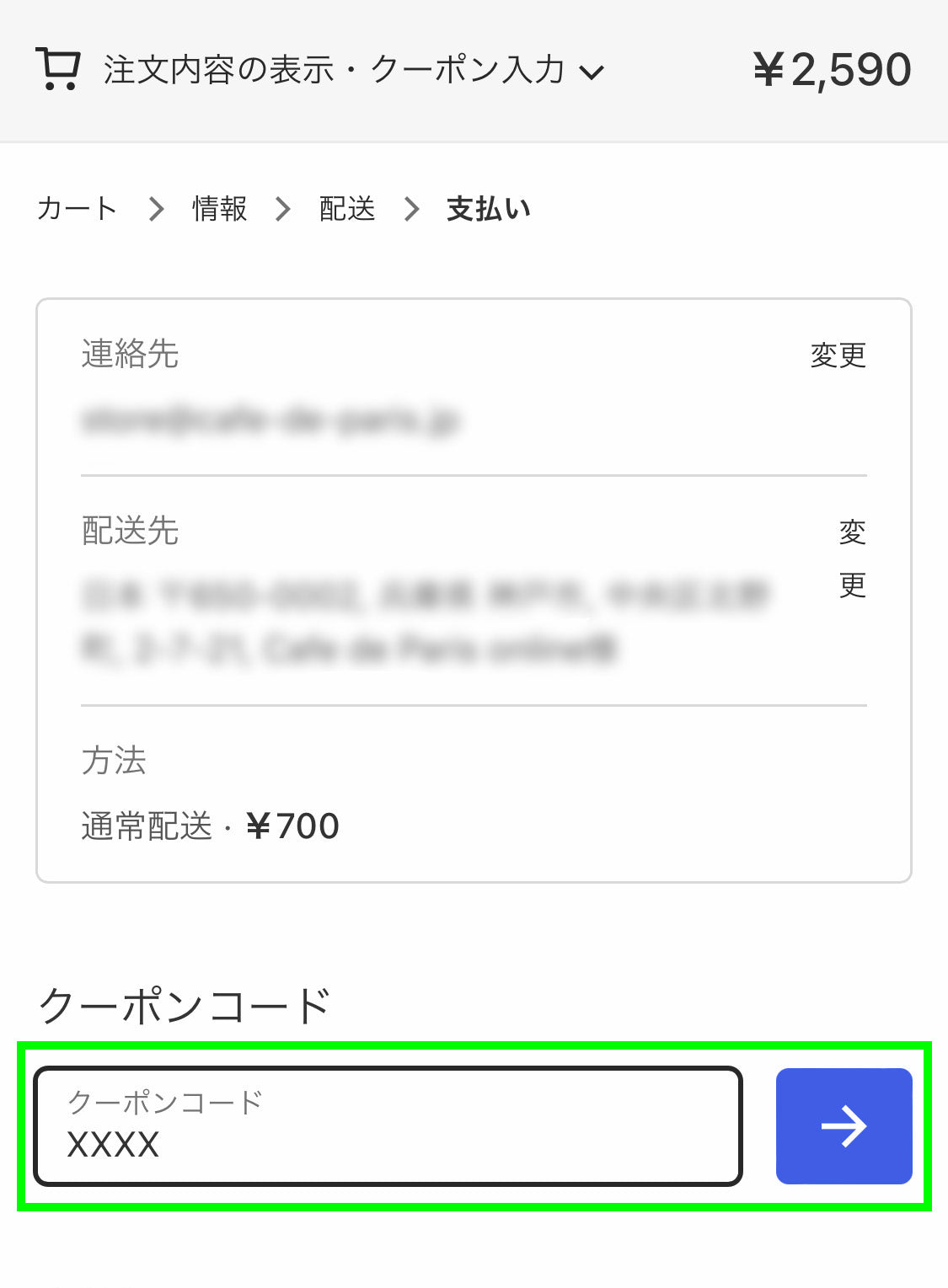The height and width of the screenshot is (1288, 948).
Task: Tap 変更 next to 配送先
Action: (x=852, y=558)
